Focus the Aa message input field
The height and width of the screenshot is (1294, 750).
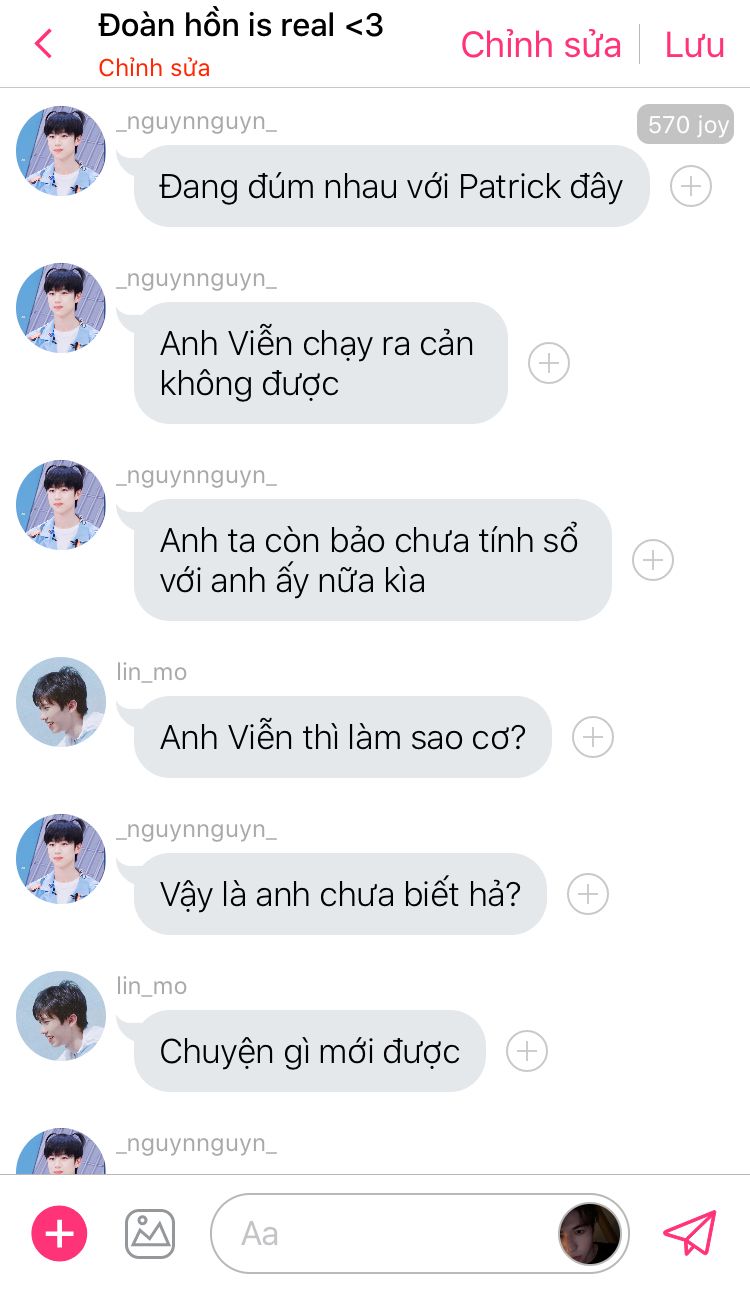point(380,1233)
